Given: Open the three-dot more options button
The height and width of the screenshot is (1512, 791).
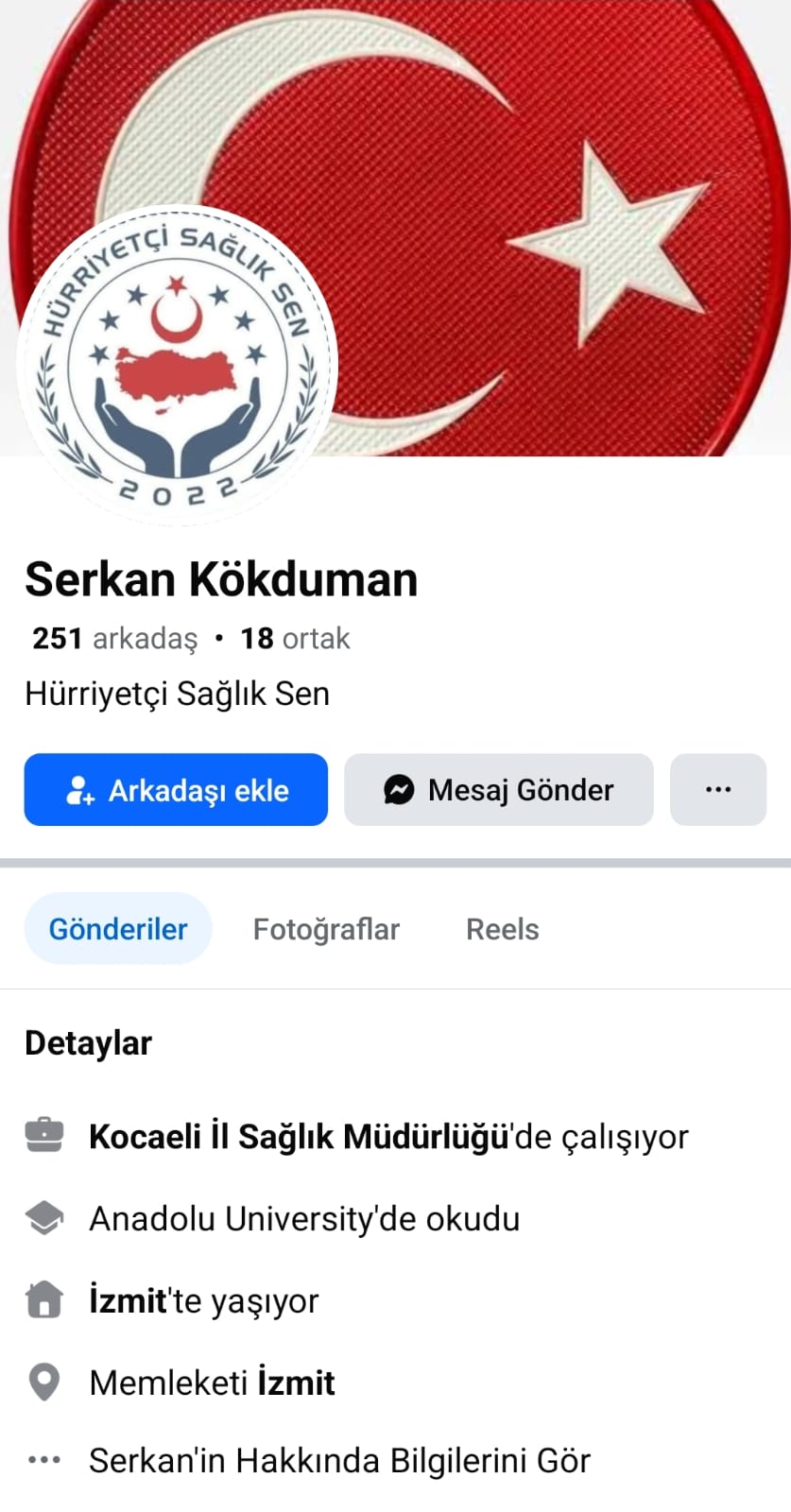Looking at the screenshot, I should click(x=718, y=790).
